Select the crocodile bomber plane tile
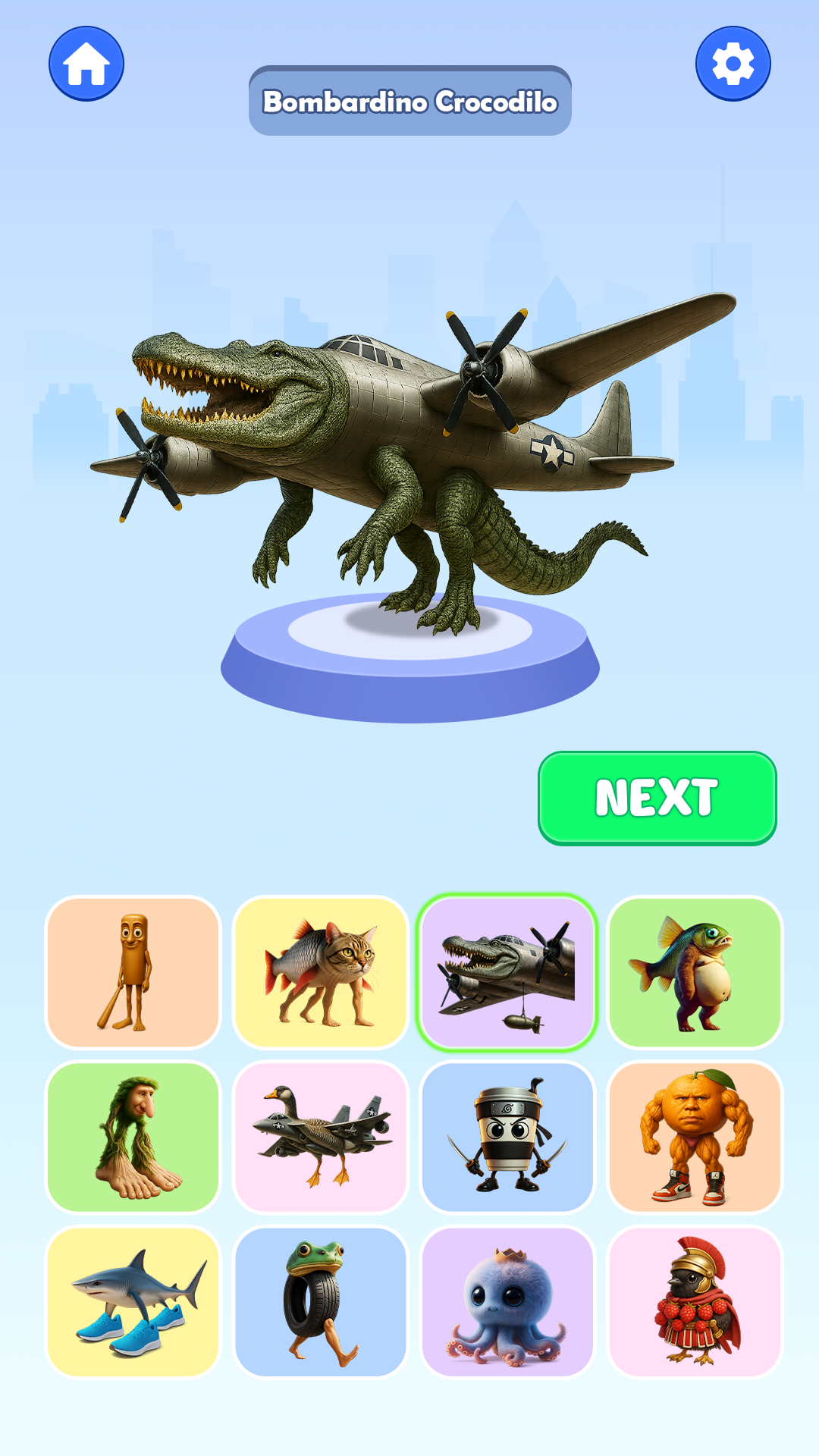Image resolution: width=819 pixels, height=1456 pixels. pos(507,973)
